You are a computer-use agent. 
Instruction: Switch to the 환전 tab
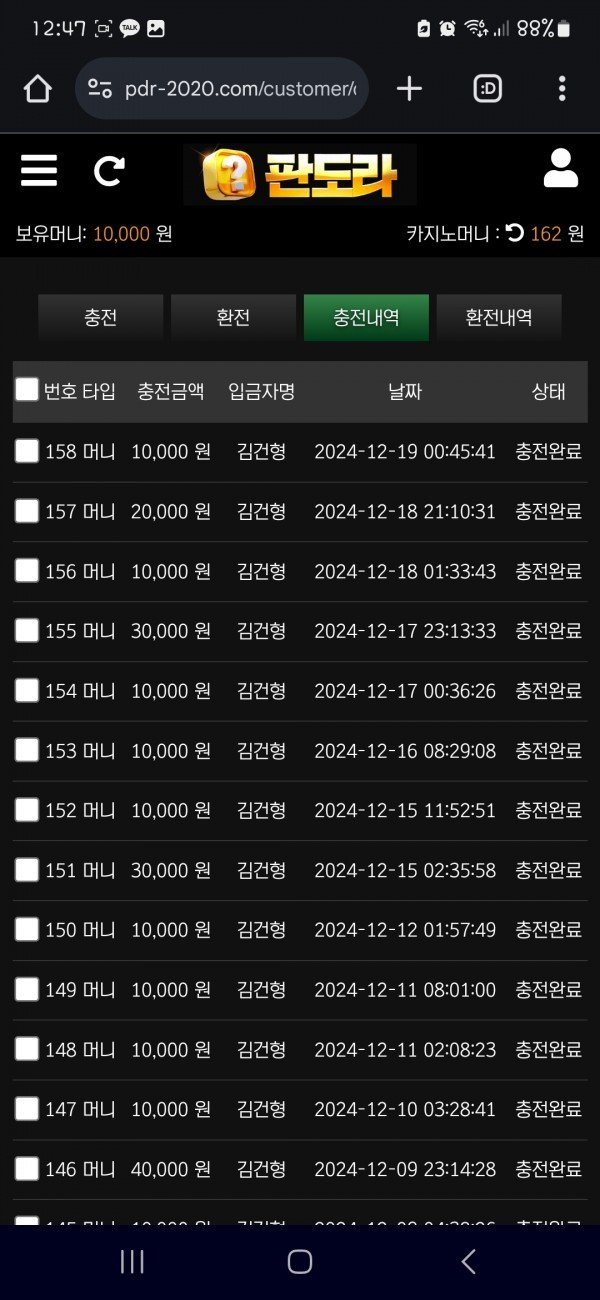233,318
